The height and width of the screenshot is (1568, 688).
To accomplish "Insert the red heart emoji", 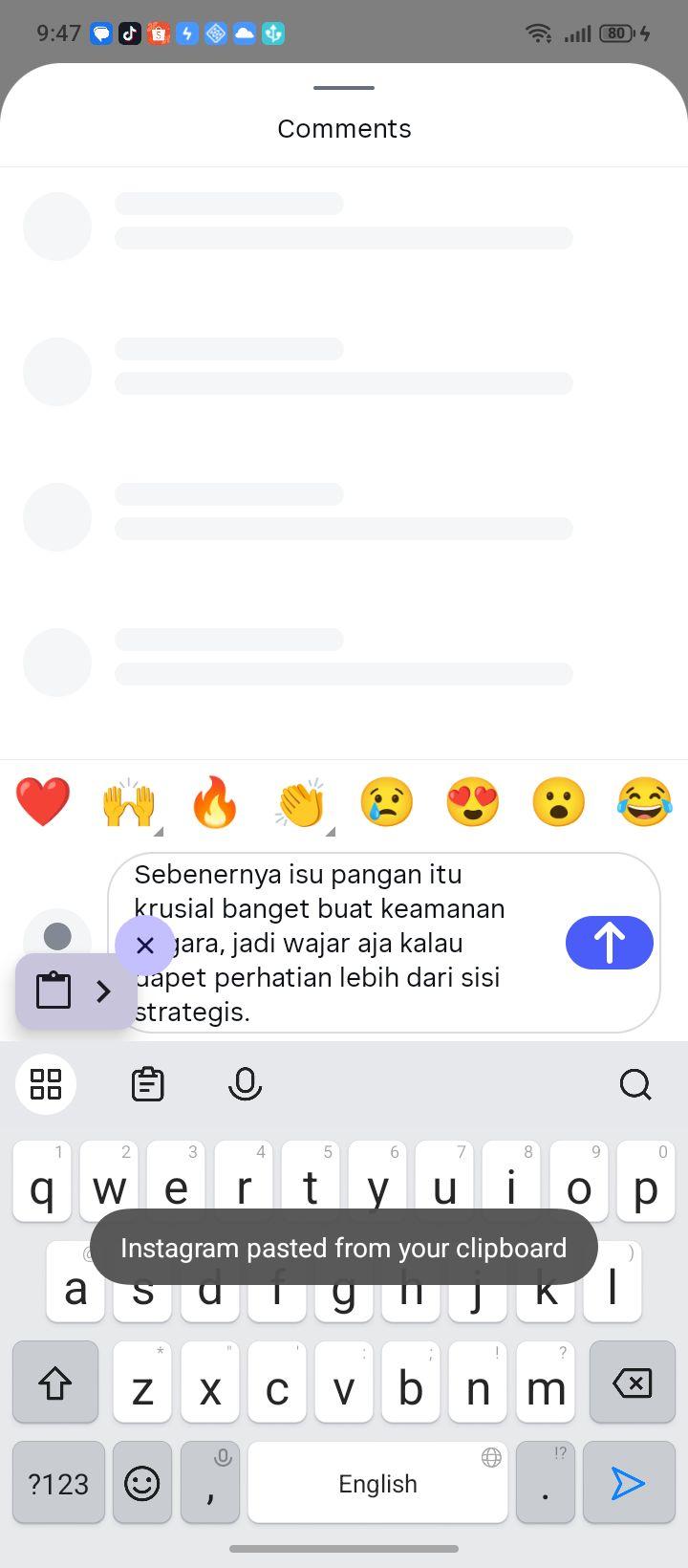I will pos(43,801).
